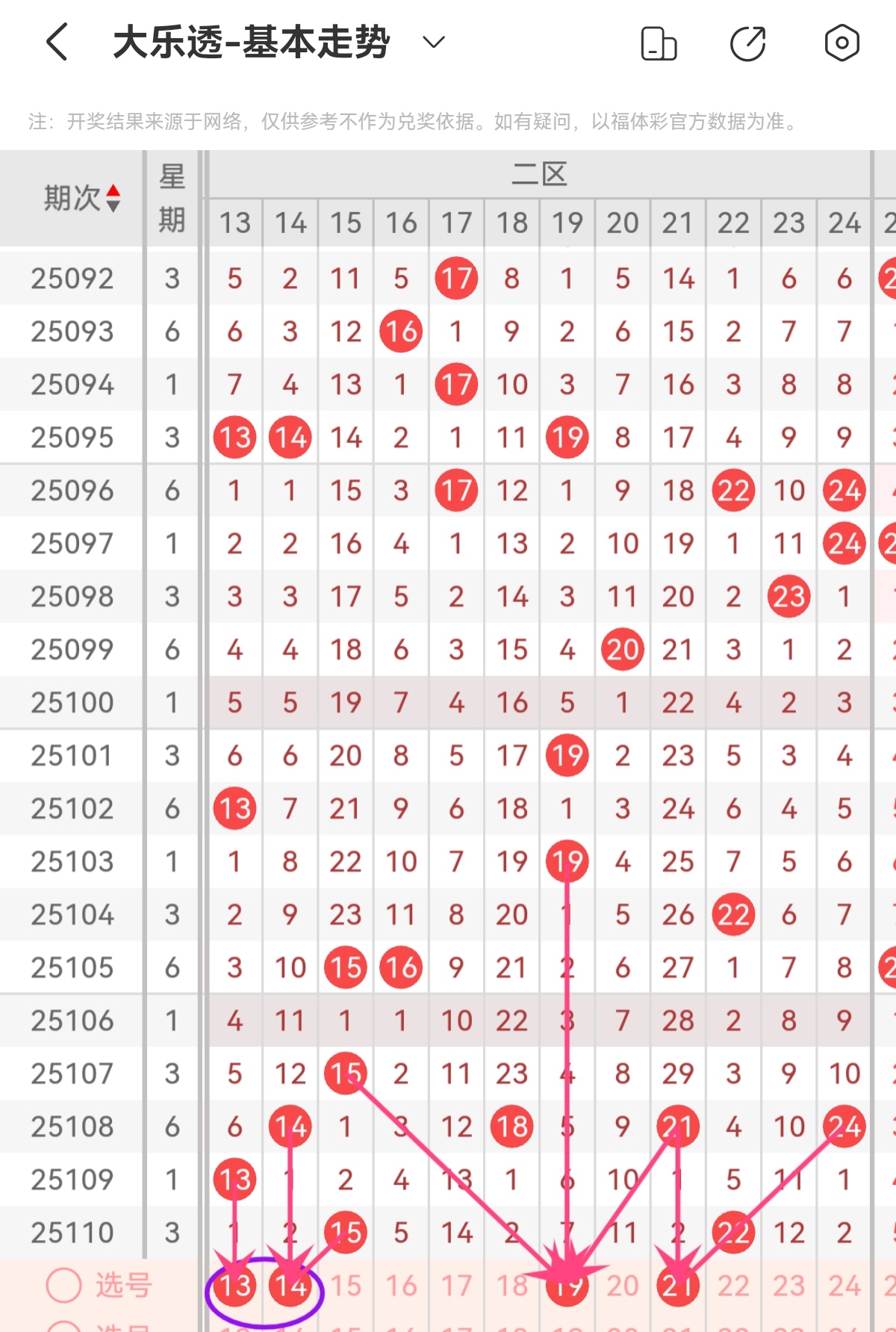
Task: Click the column header 17
Action: (455, 222)
